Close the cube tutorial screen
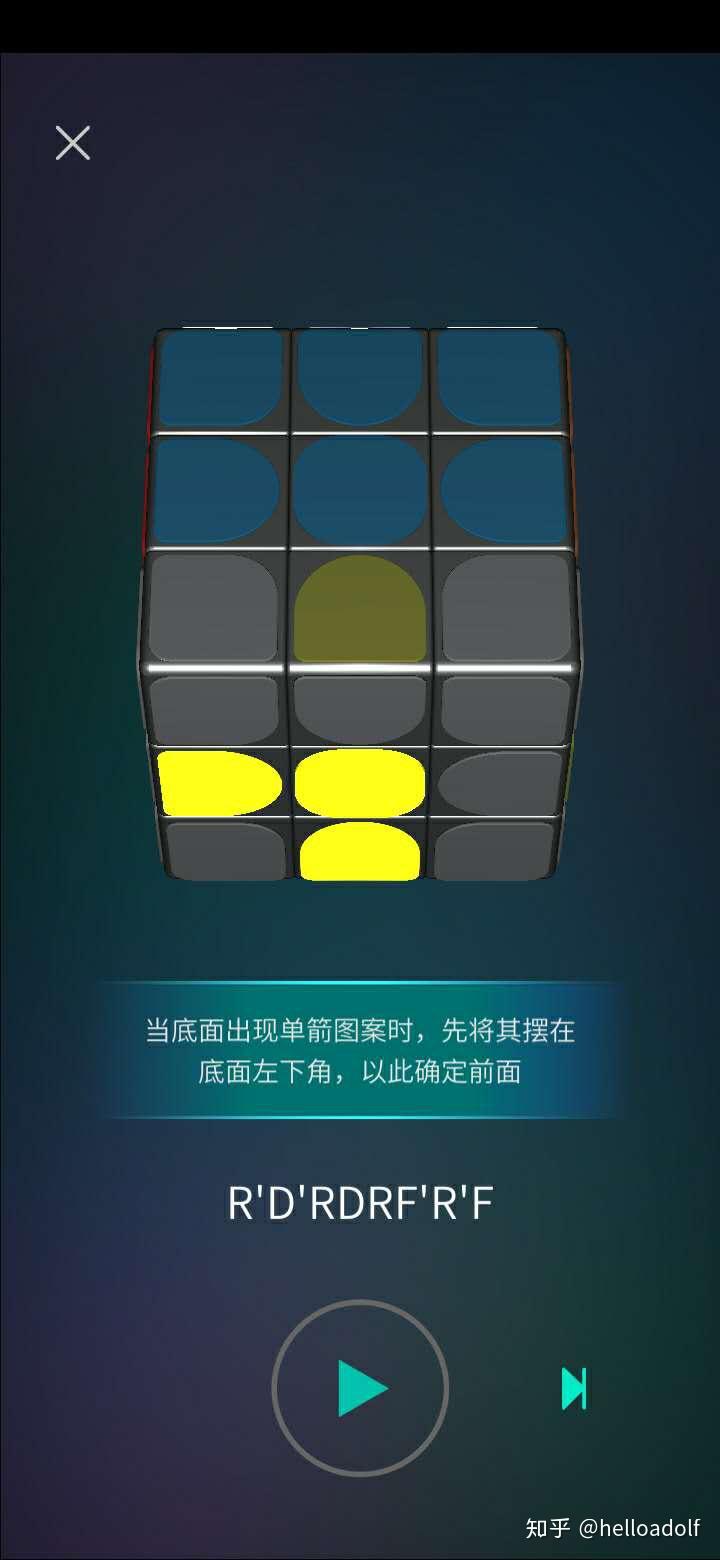The image size is (720, 1560). point(73,143)
